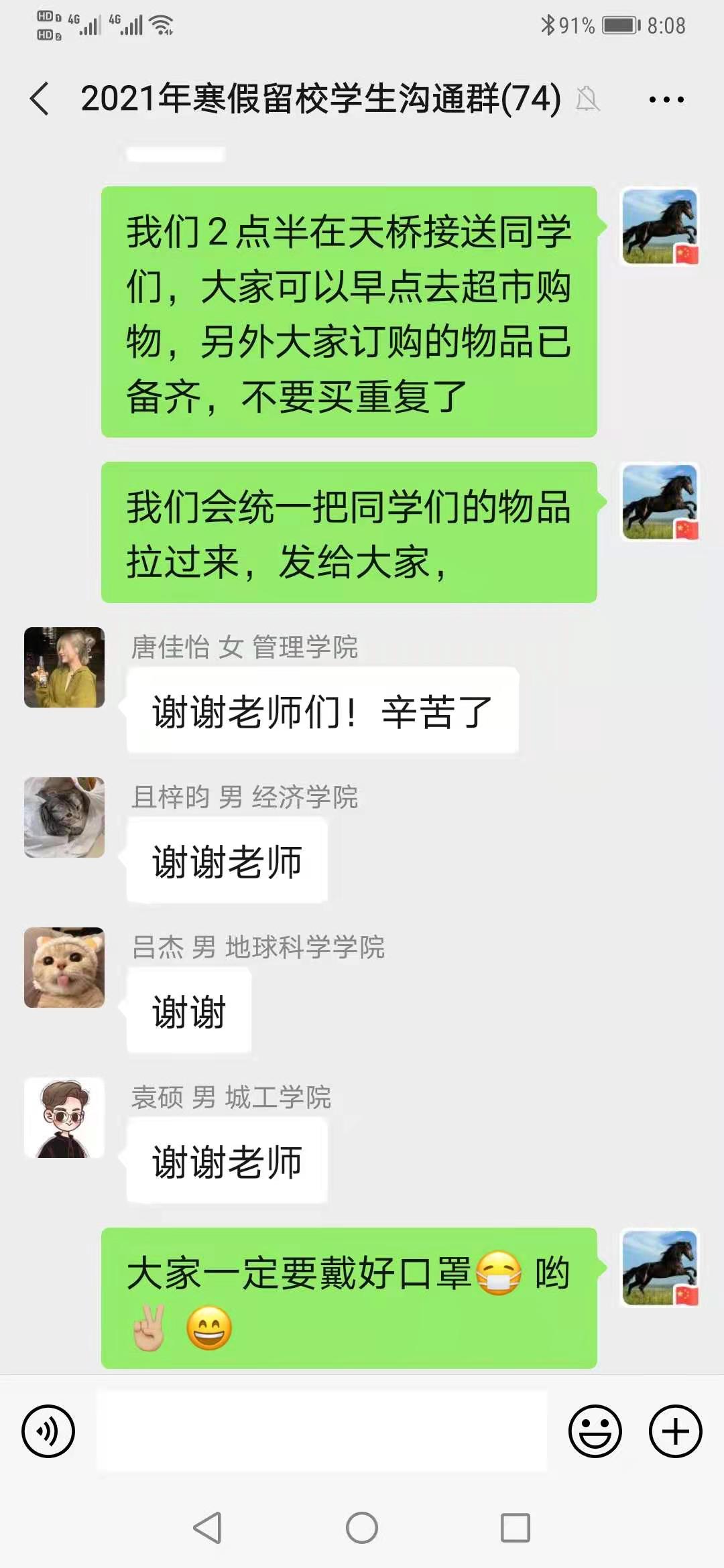Screen dimensions: 724x1568
Task: Open the recent apps overview
Action: click(516, 1528)
